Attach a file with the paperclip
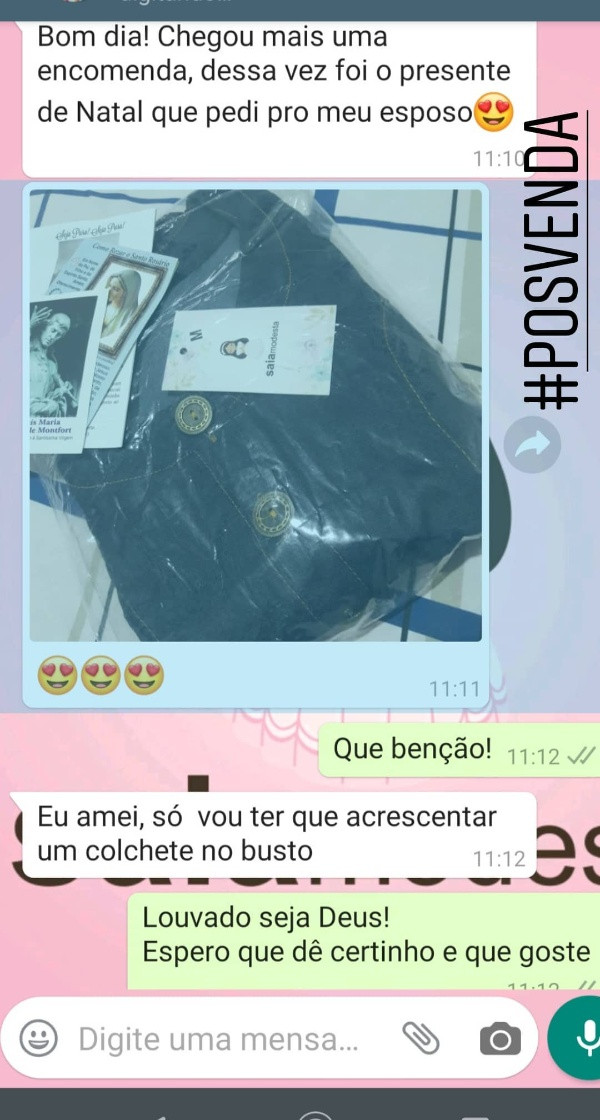Image resolution: width=600 pixels, height=1120 pixels. (421, 1039)
